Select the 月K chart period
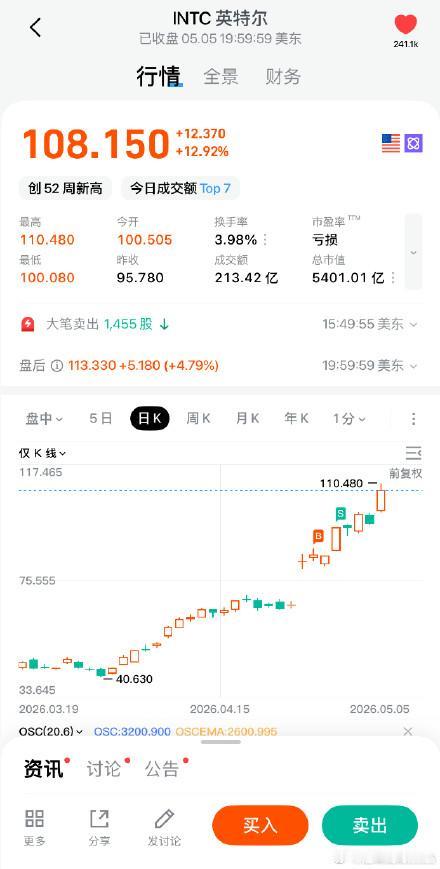The width and height of the screenshot is (440, 869). (x=247, y=418)
